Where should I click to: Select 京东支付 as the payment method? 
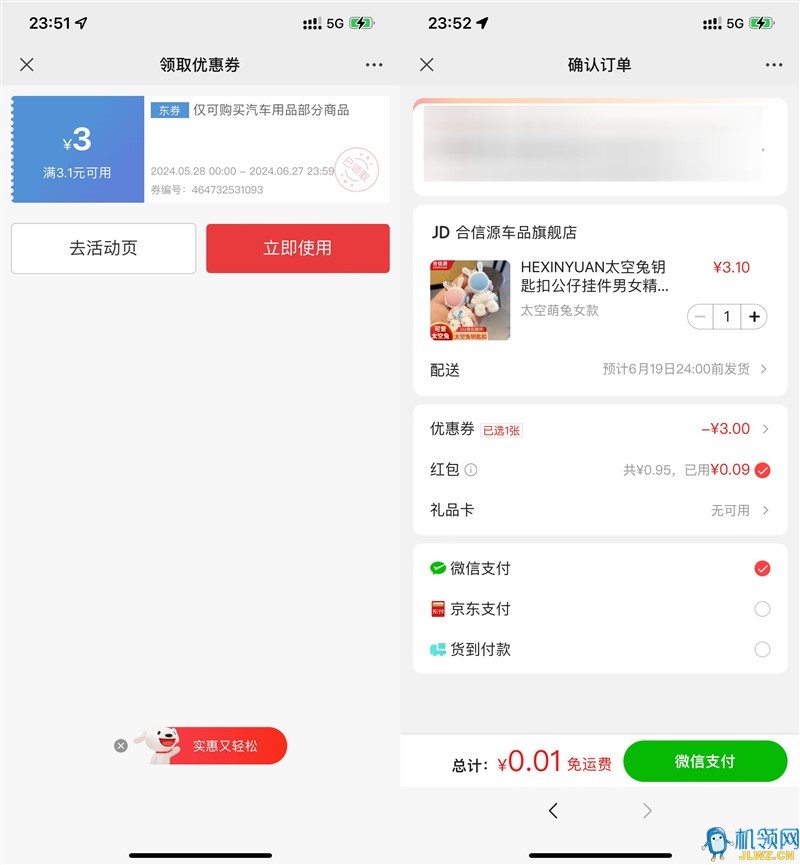(762, 609)
